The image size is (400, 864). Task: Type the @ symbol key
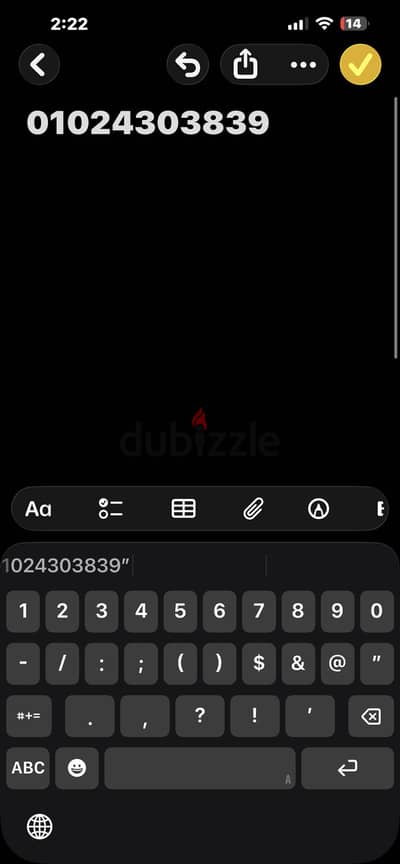[337, 663]
